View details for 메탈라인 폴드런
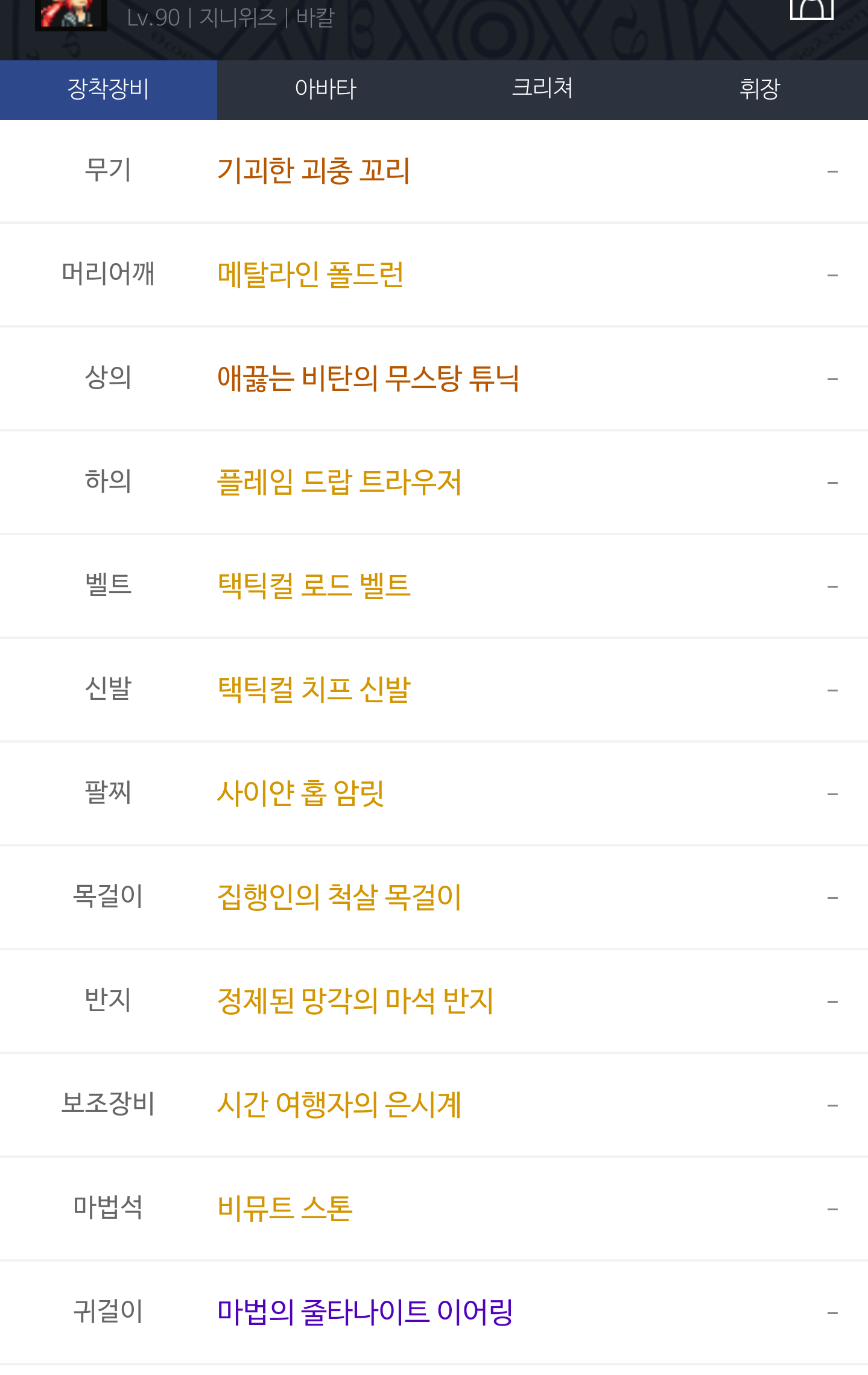 [x=311, y=275]
